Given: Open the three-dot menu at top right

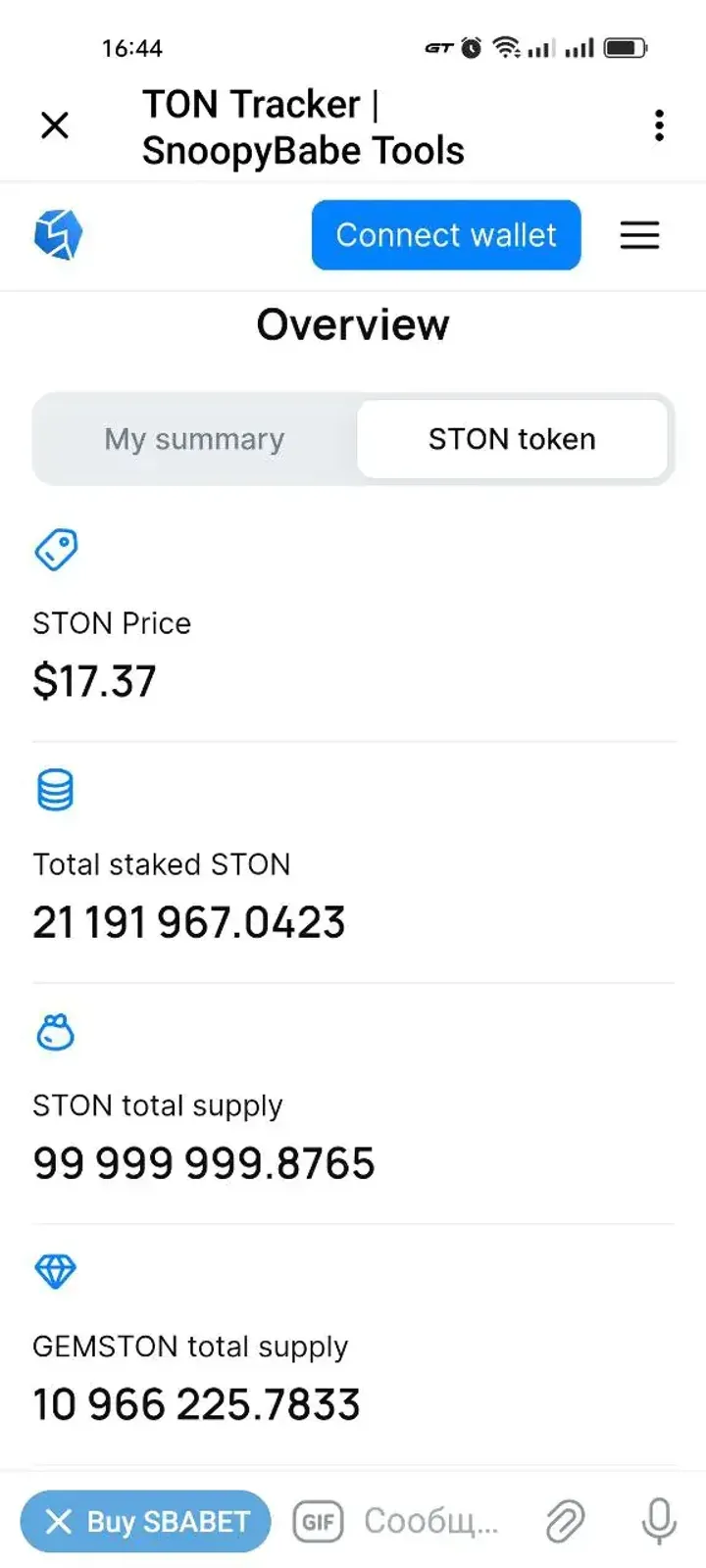Looking at the screenshot, I should coord(659,125).
